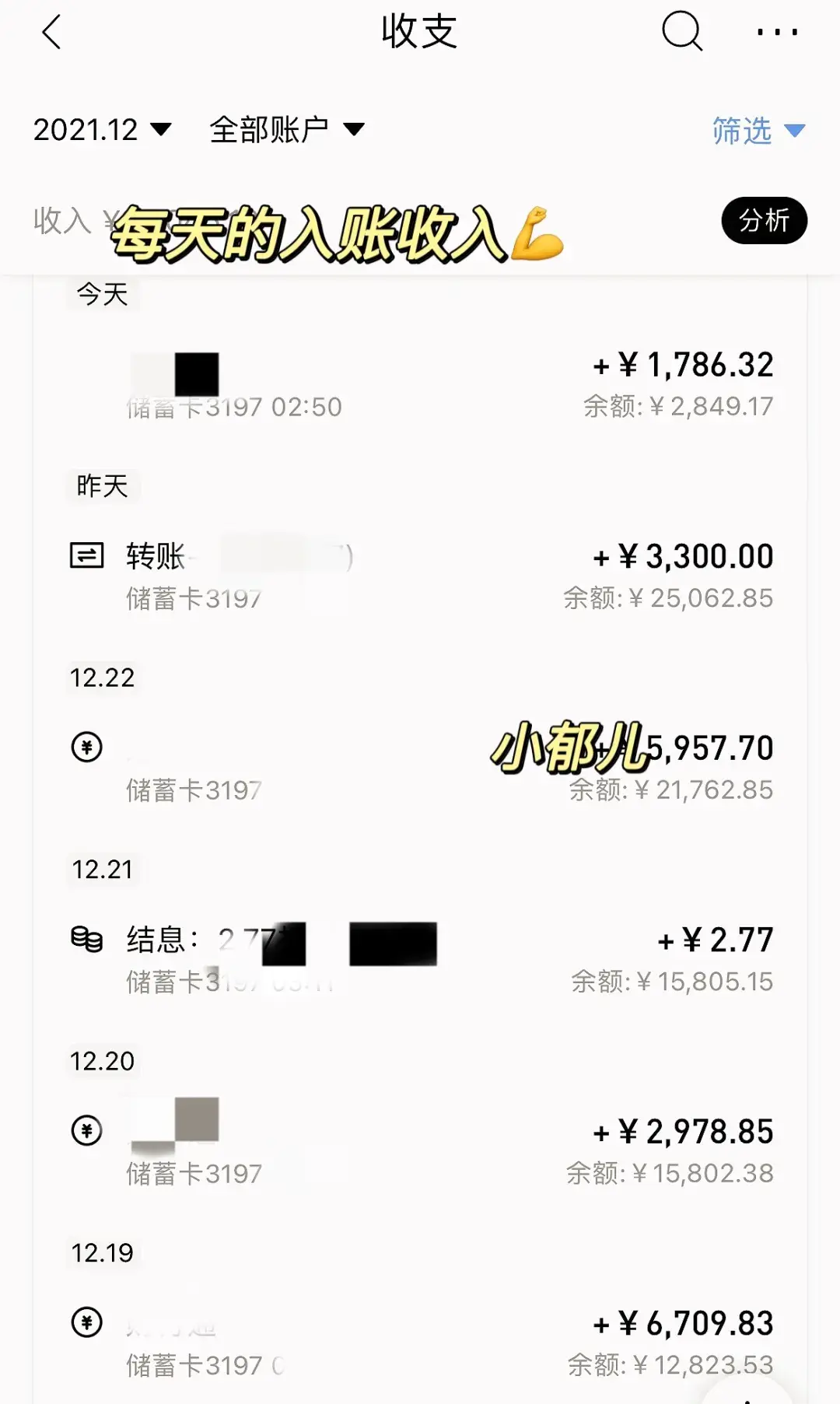Open the 全部账户 account dropdown
This screenshot has width=840, height=1404.
tap(287, 129)
